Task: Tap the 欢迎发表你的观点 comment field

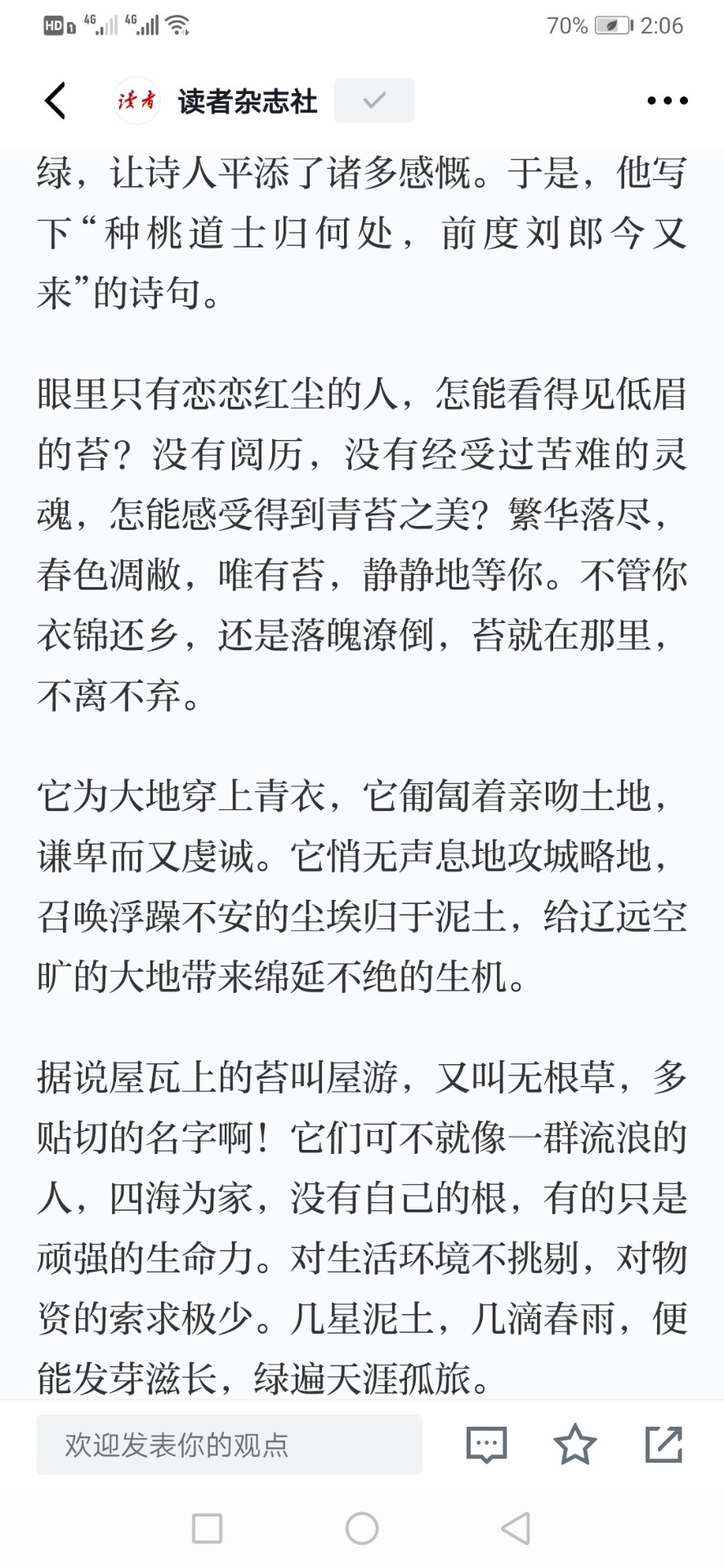Action: (229, 1445)
